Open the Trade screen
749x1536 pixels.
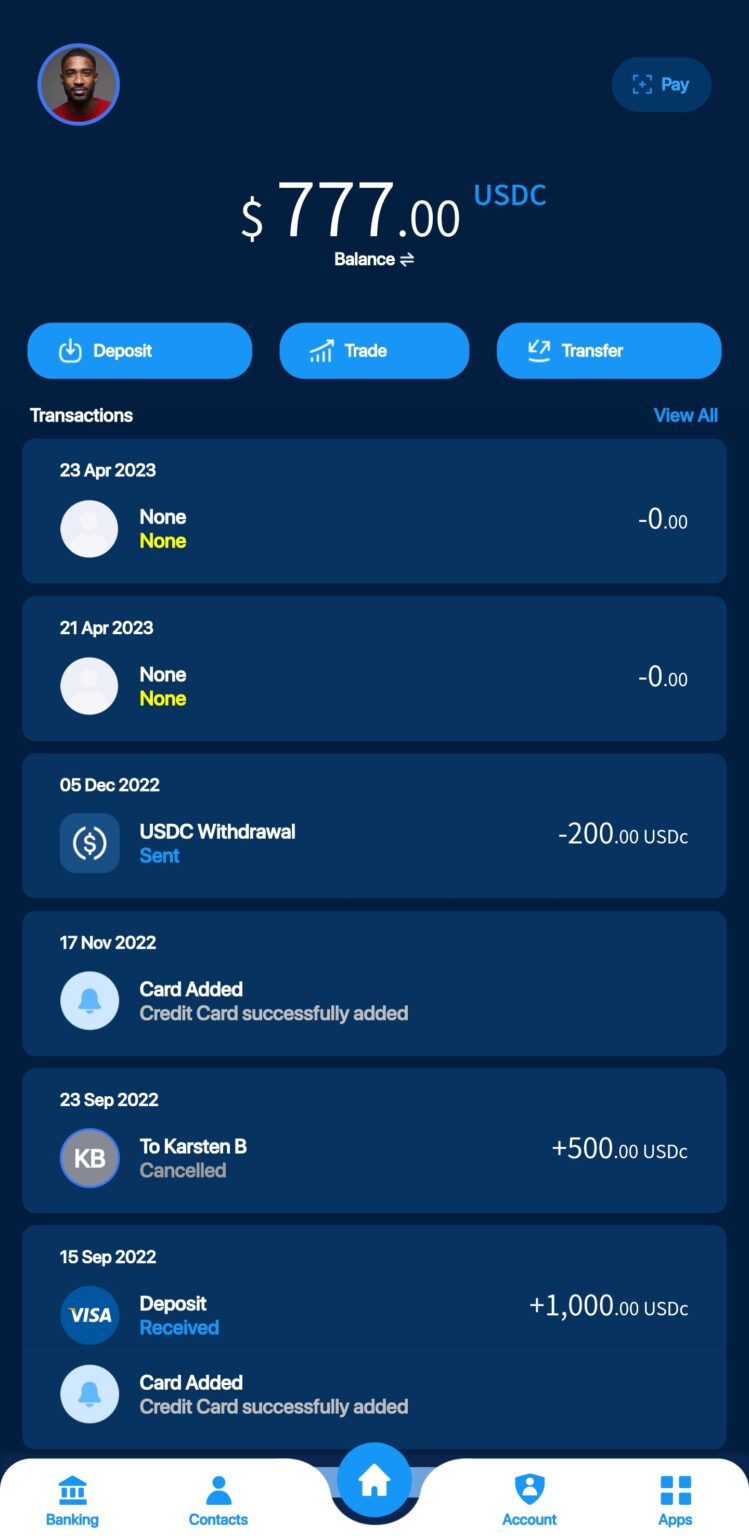373,351
